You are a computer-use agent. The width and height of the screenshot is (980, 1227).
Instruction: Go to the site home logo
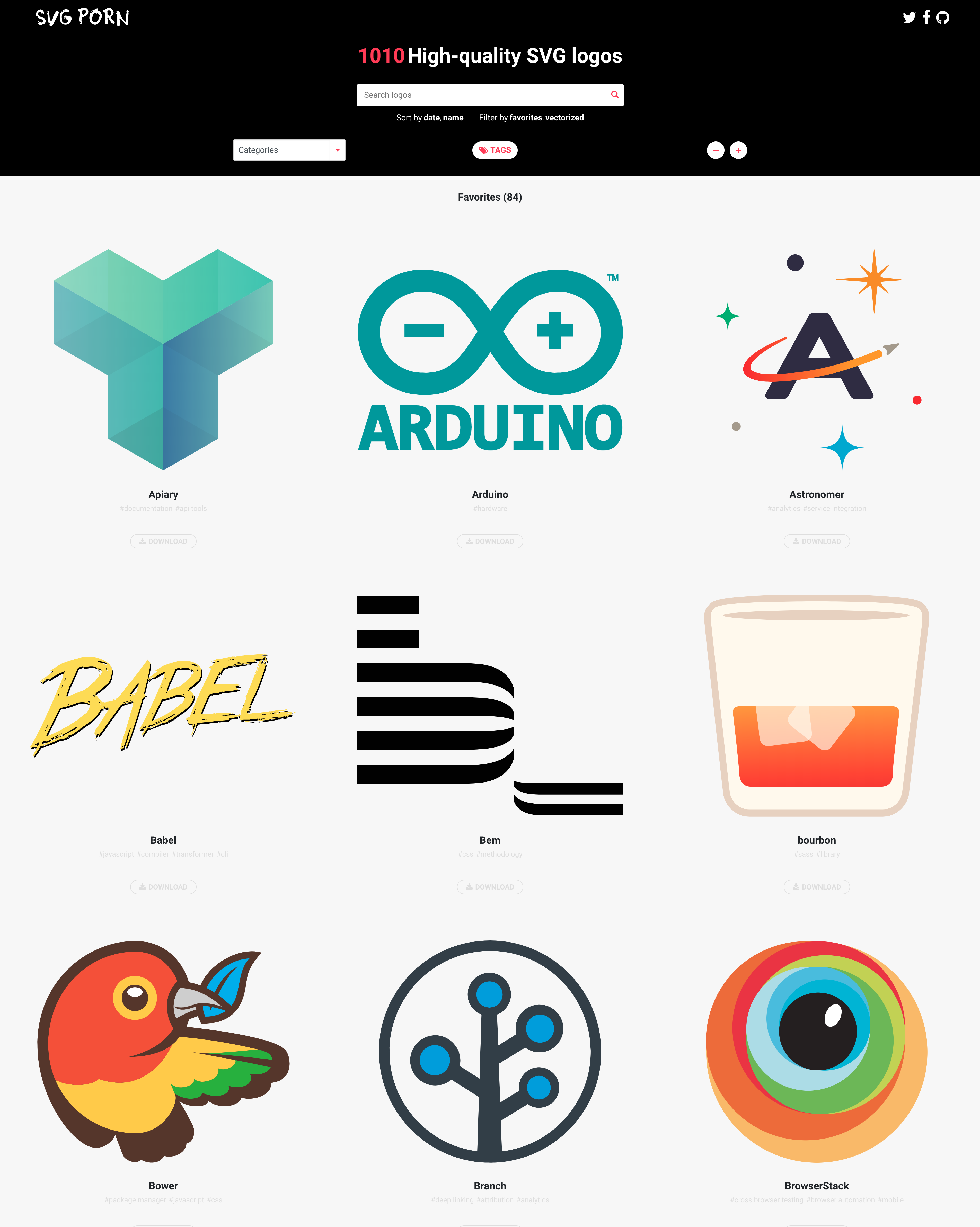pos(83,18)
